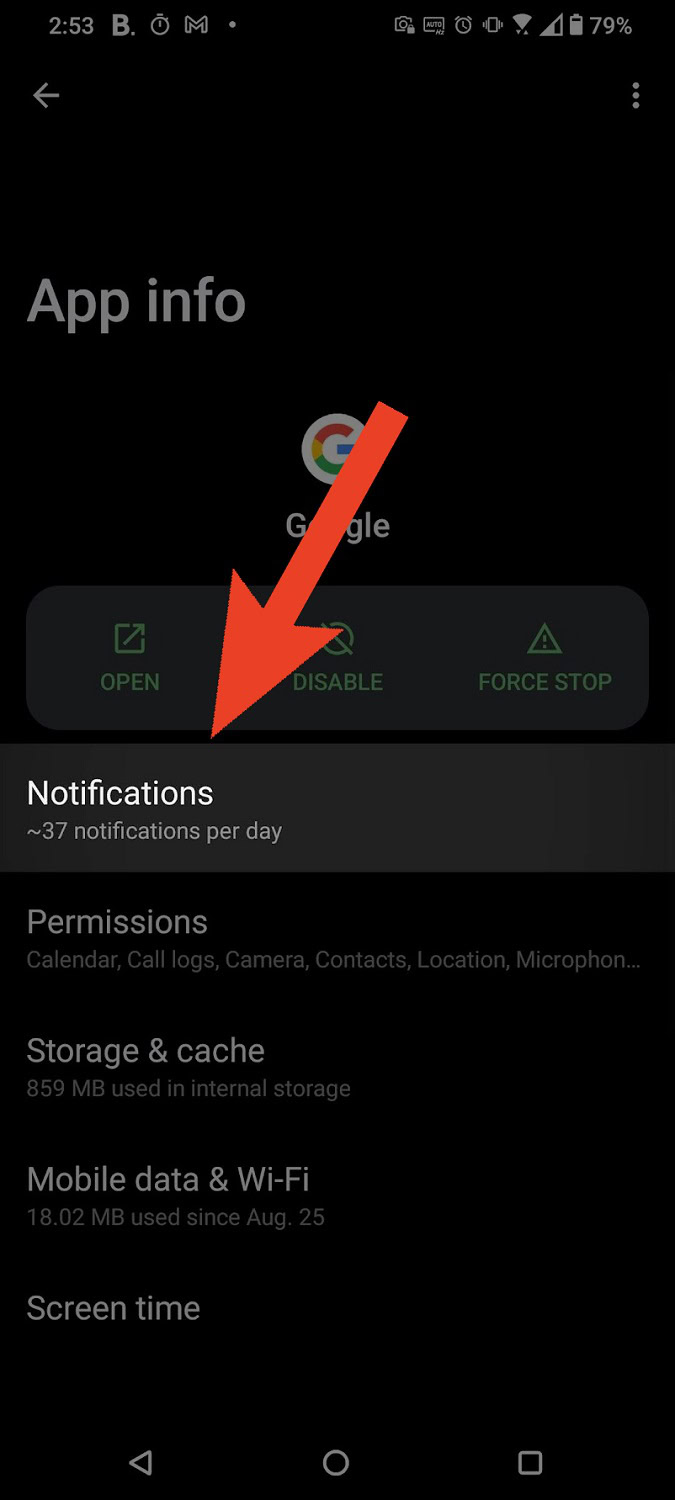Screen dimensions: 675x1500
Task: Open the three-dot overflow menu
Action: coord(635,96)
